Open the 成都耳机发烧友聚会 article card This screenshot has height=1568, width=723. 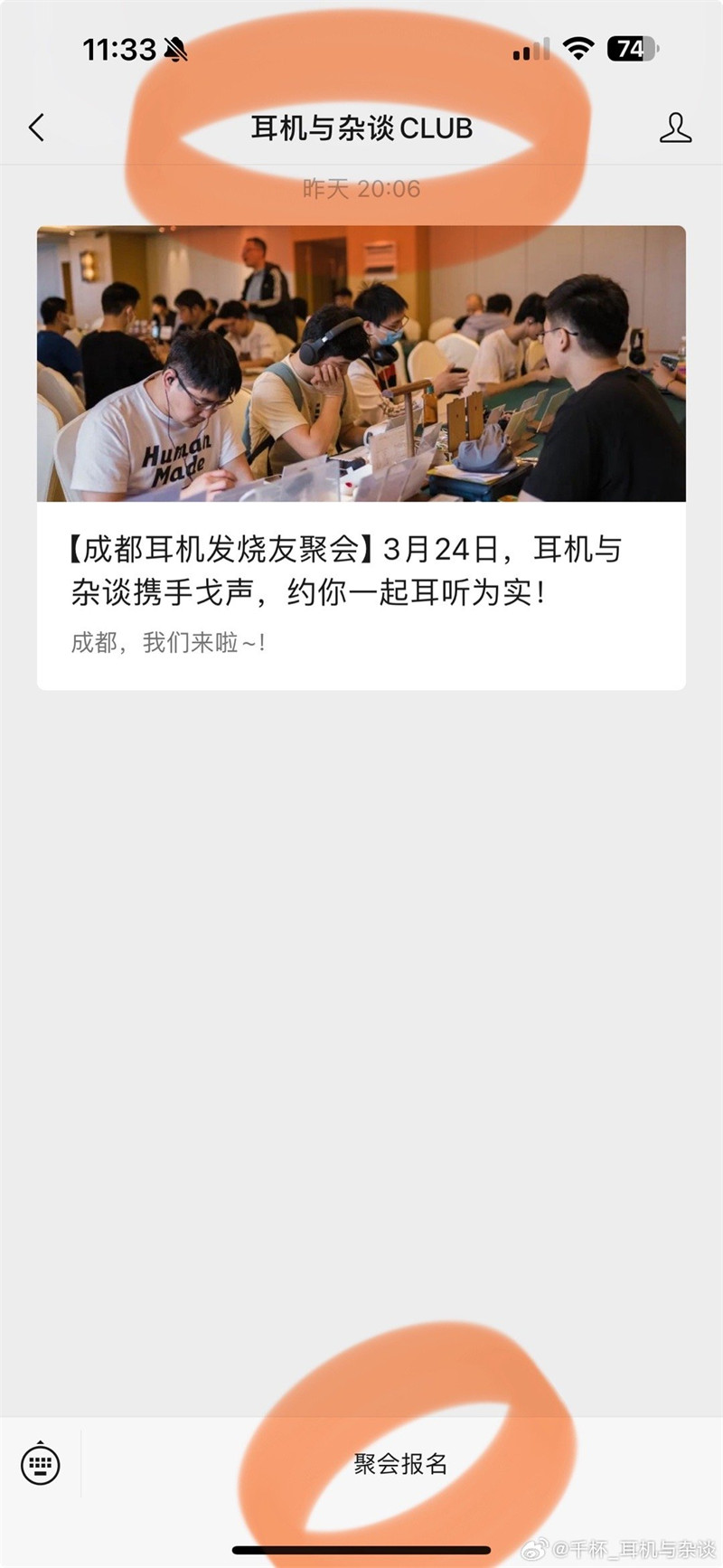click(x=361, y=457)
